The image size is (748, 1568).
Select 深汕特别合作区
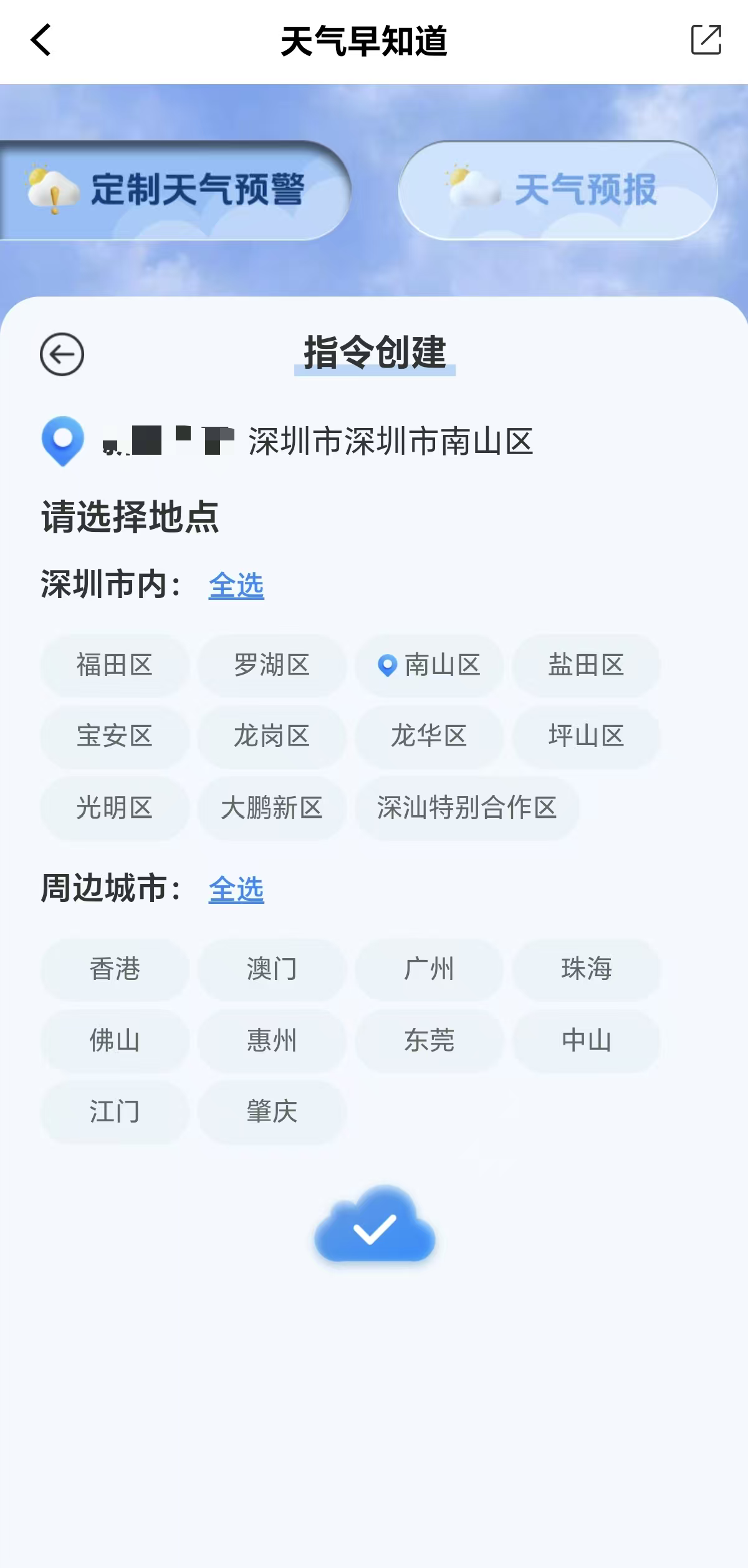click(x=467, y=808)
